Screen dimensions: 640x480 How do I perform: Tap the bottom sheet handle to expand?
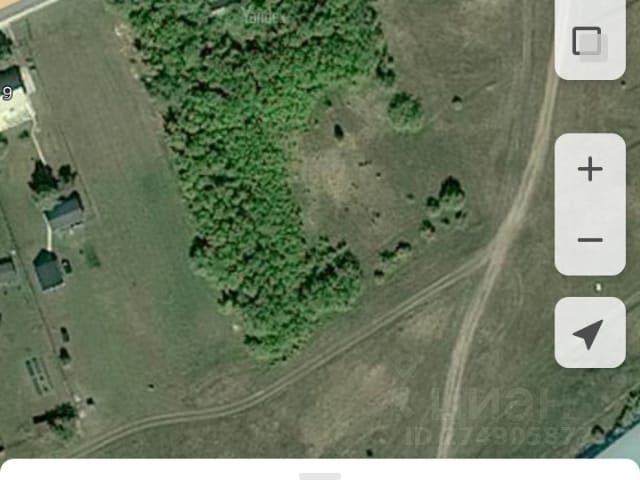[320, 476]
